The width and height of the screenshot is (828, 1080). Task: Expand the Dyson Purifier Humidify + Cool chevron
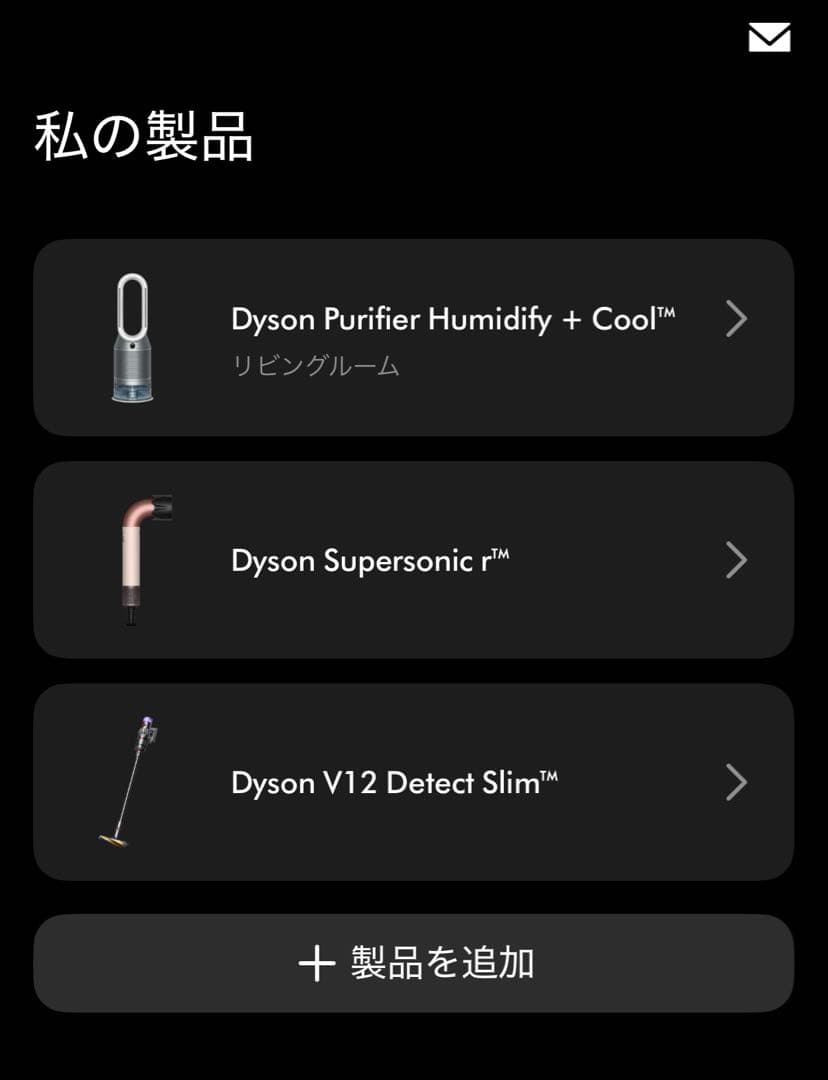[x=737, y=318]
